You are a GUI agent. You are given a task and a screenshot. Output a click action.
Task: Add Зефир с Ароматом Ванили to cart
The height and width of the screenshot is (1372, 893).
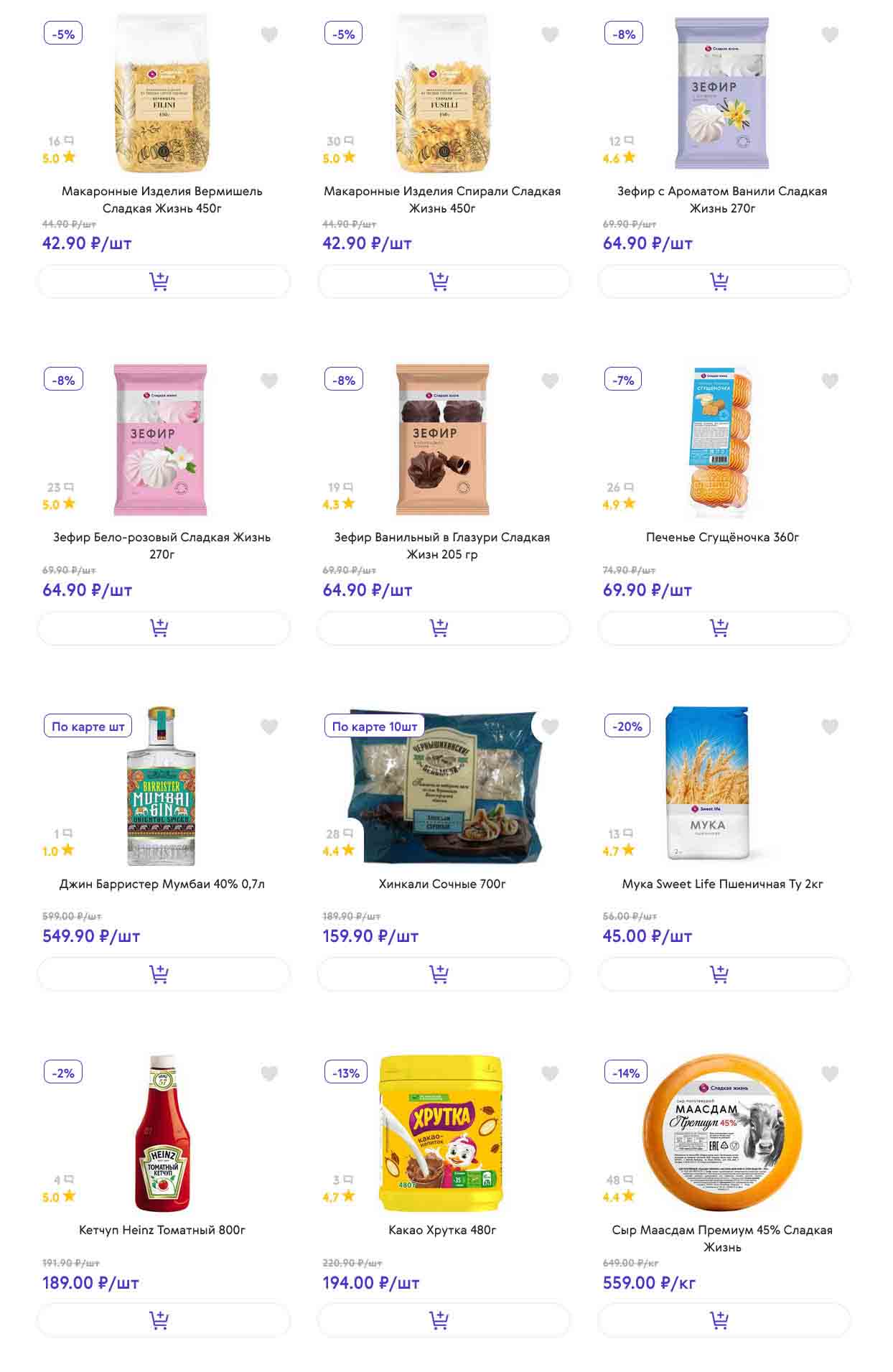pos(724,281)
